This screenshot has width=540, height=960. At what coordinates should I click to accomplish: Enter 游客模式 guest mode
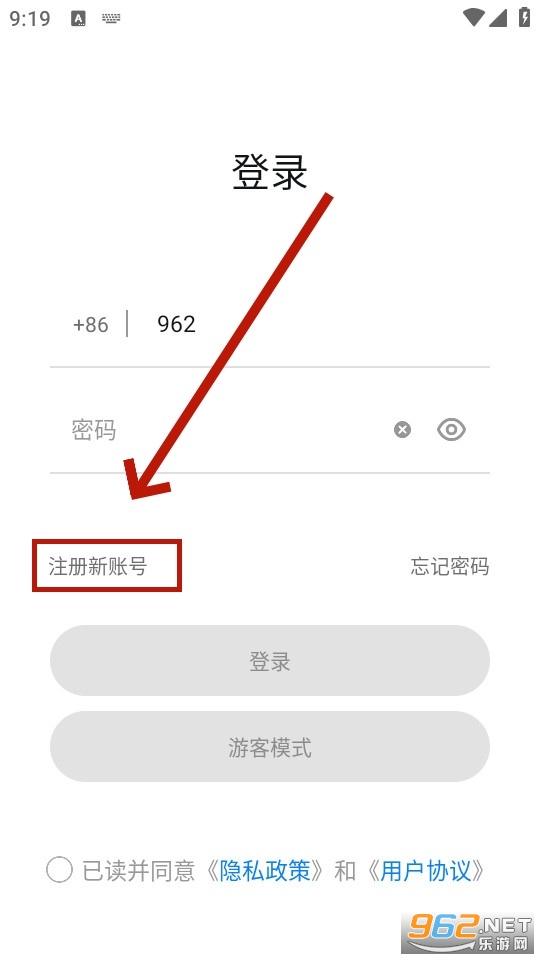point(270,747)
